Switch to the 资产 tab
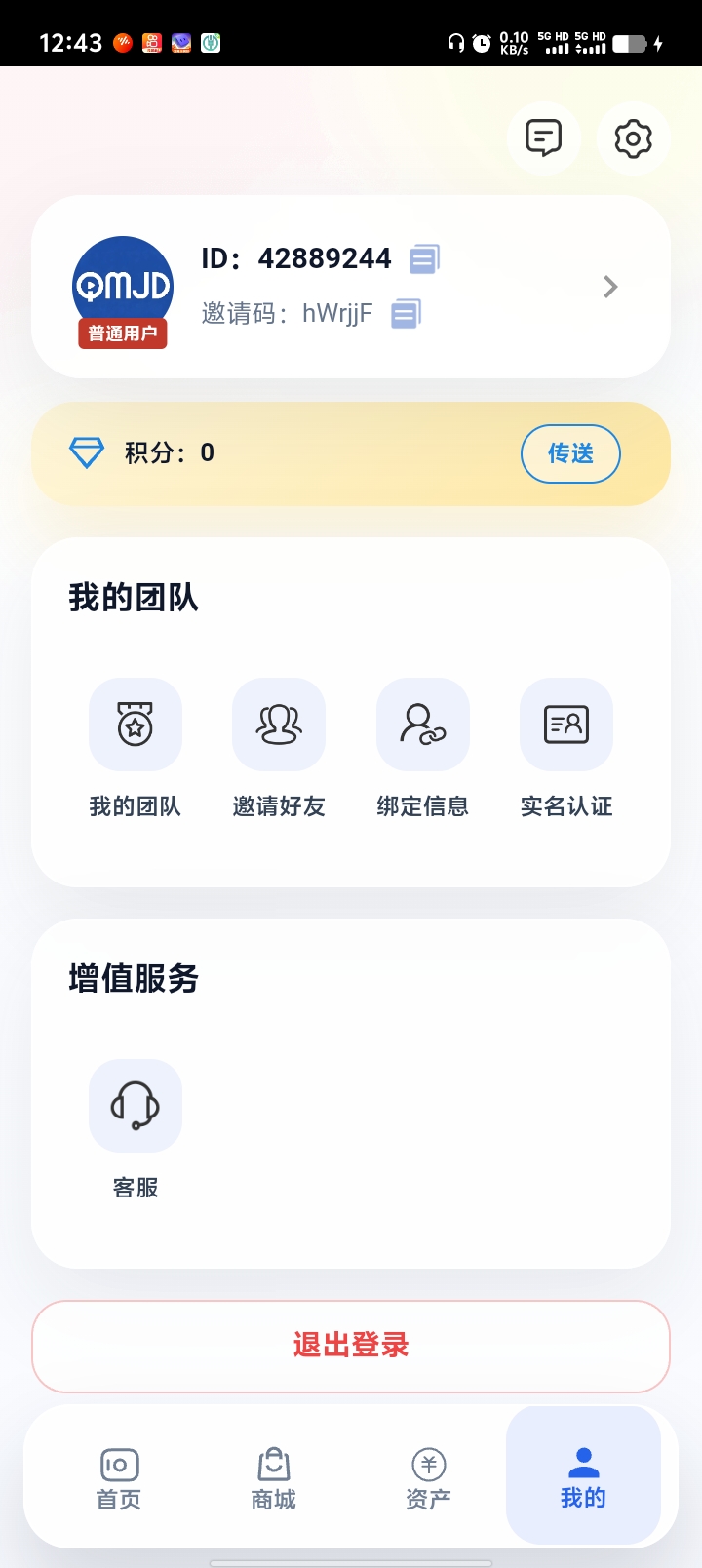 pos(429,1477)
